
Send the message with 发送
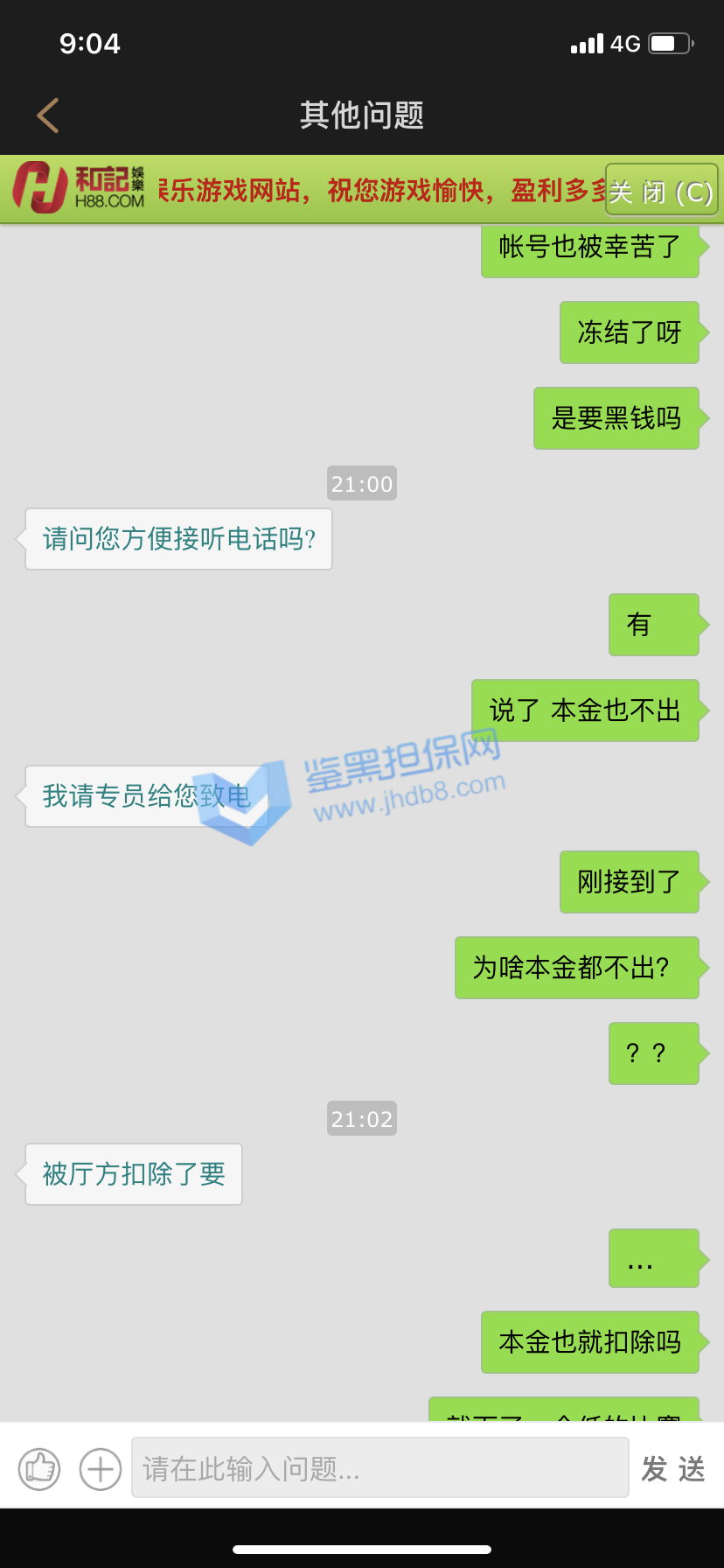pos(672,1469)
